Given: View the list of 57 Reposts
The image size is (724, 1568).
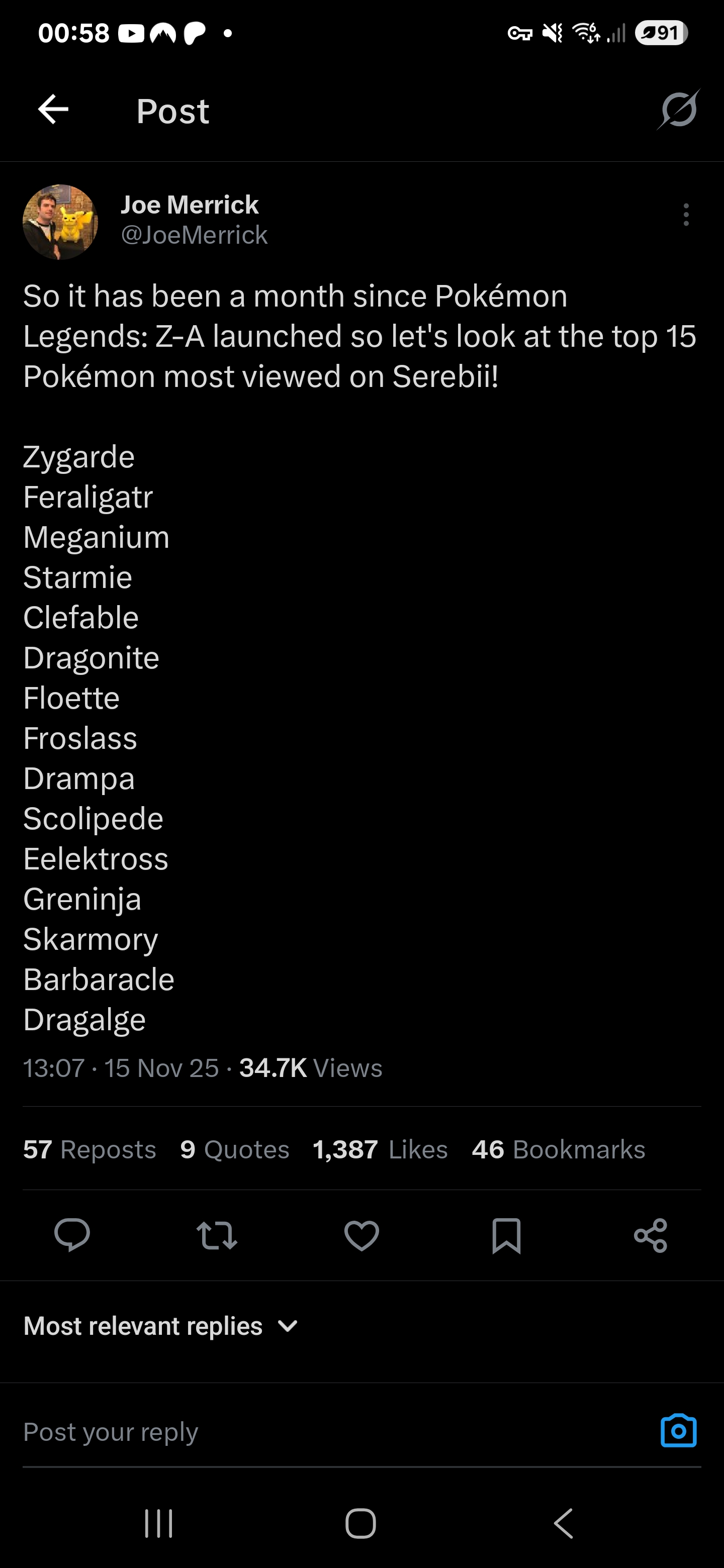Looking at the screenshot, I should pos(89,1150).
